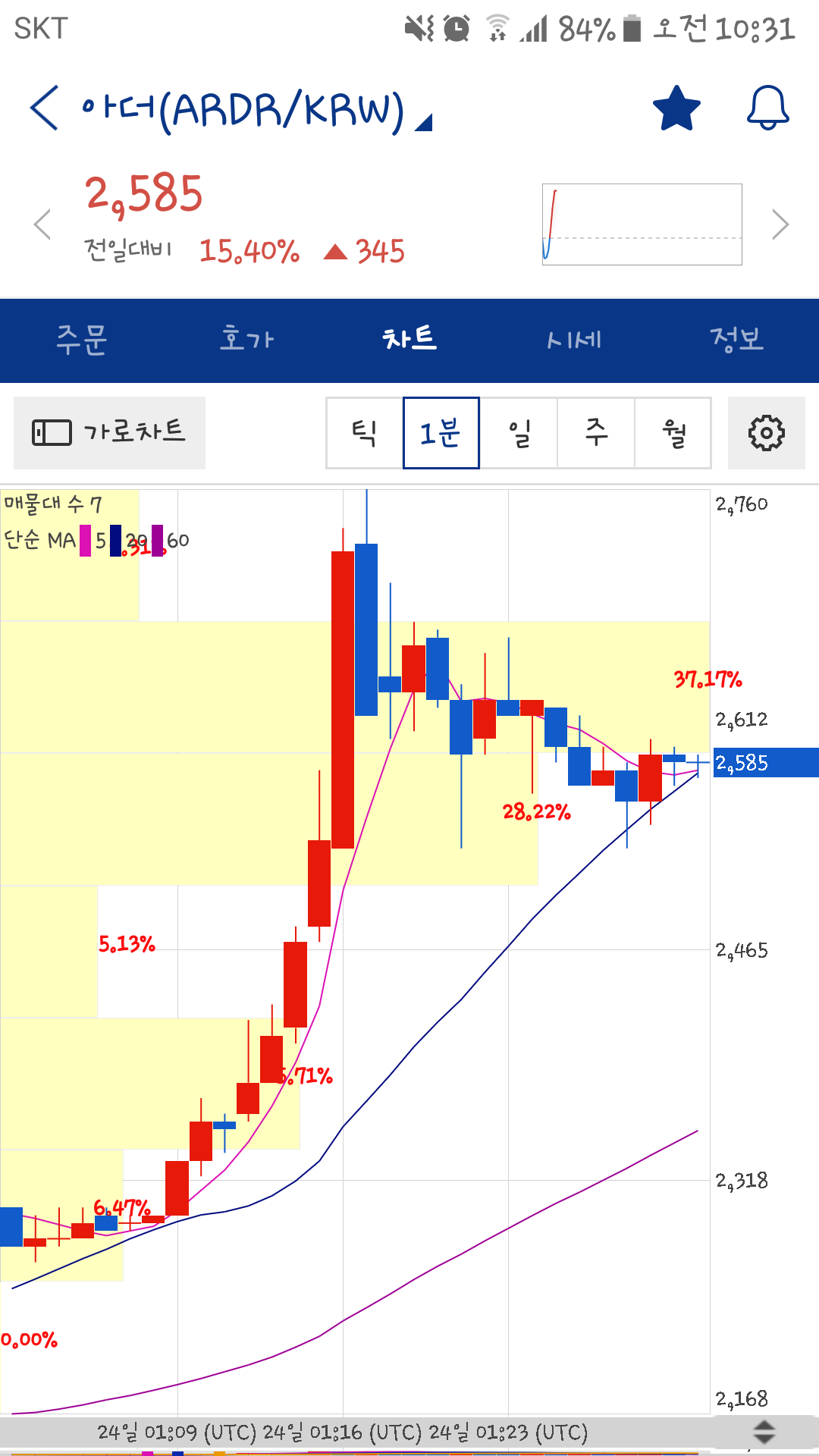Open the ARDR/KRW coin selector dropdown

[x=423, y=121]
